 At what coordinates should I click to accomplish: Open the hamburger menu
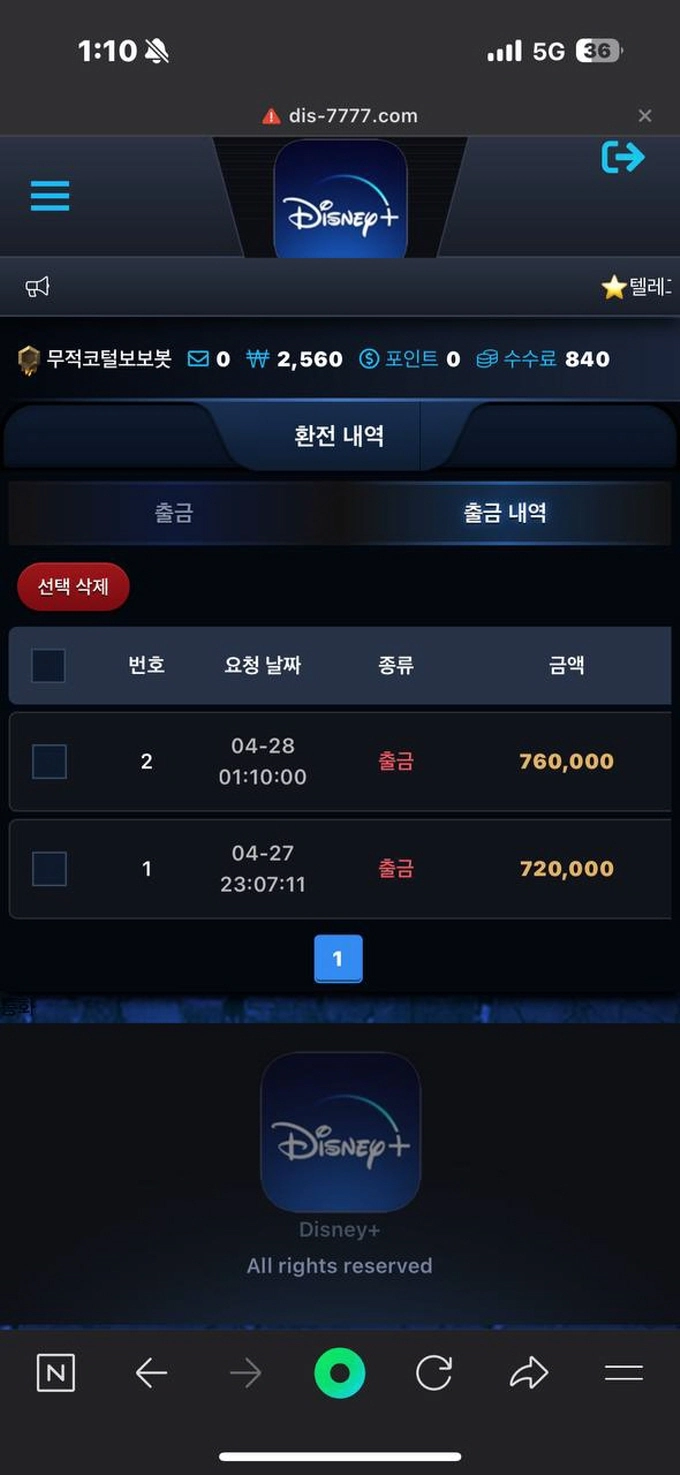50,195
